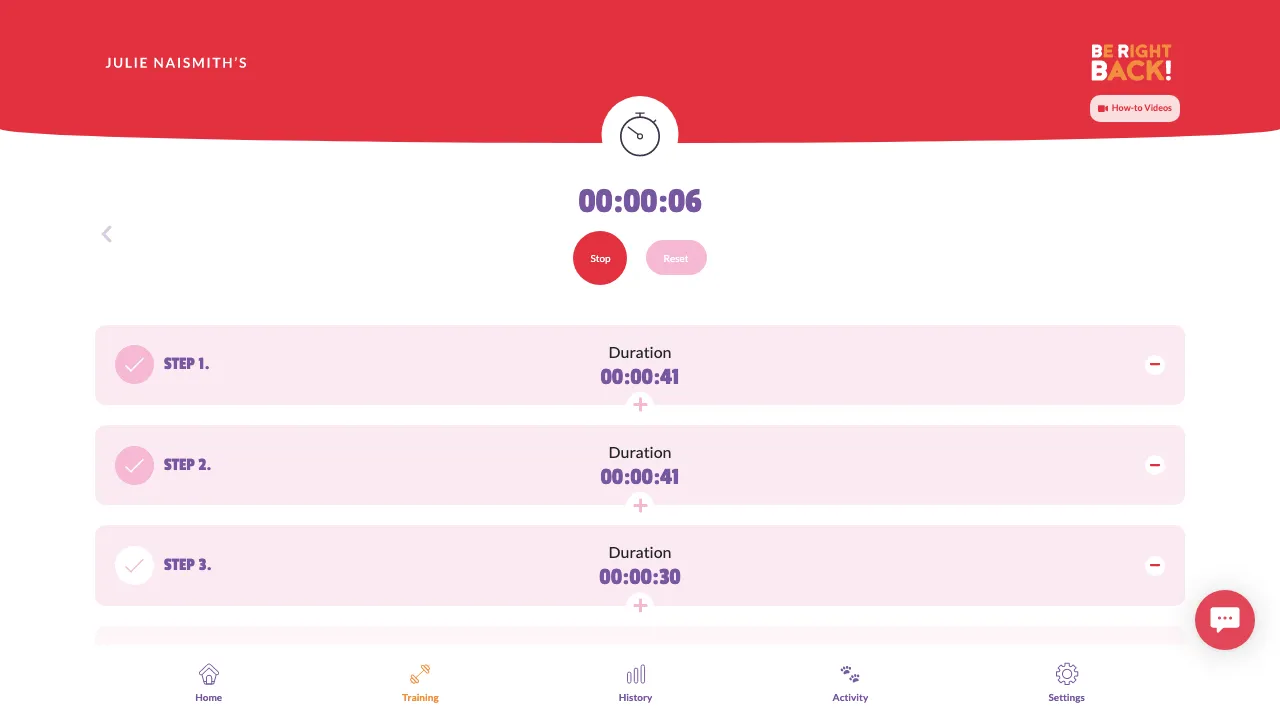Check off Step 3
The image size is (1280, 720).
[134, 565]
